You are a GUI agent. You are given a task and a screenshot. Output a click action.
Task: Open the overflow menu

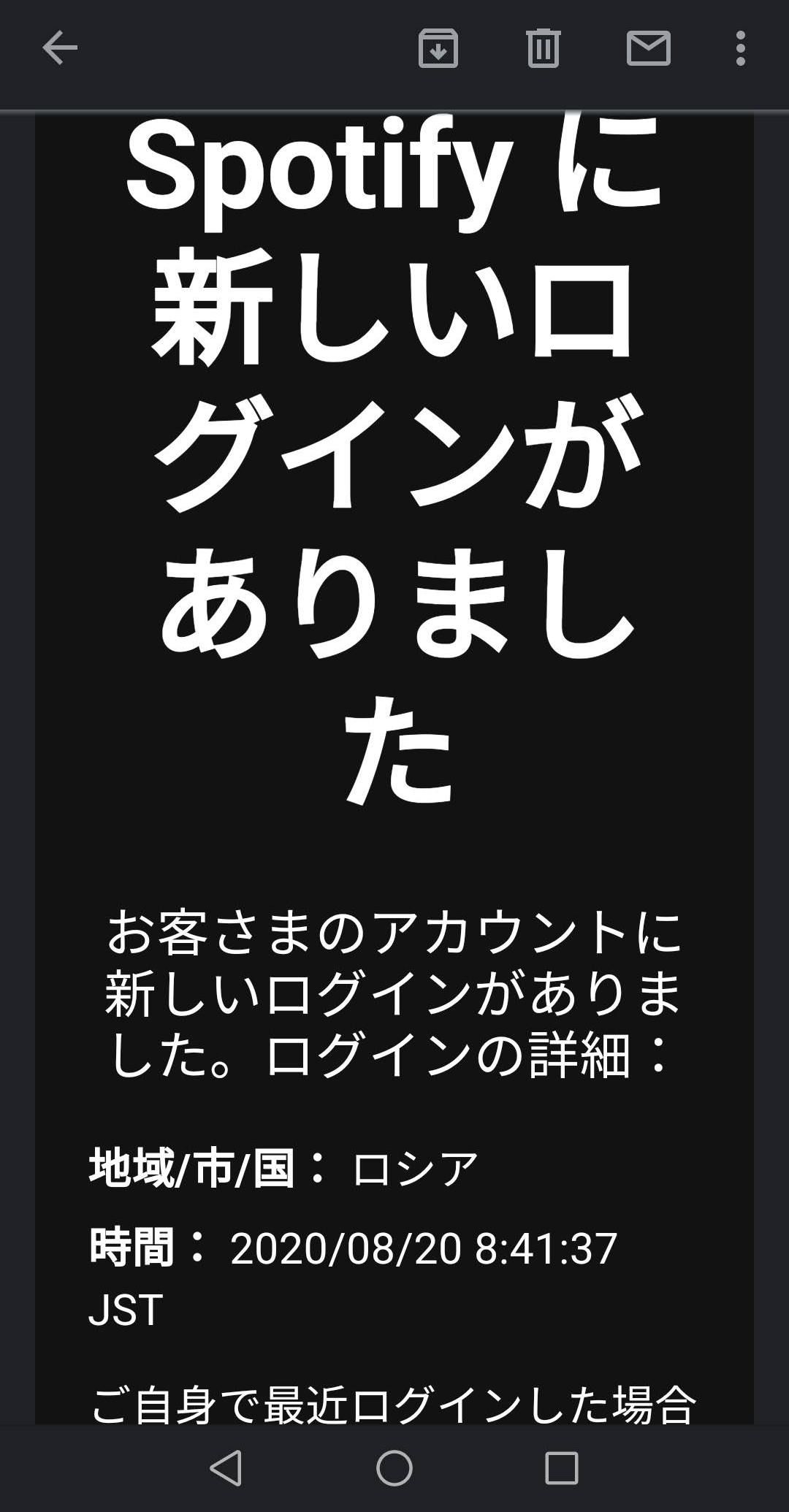[x=740, y=49]
